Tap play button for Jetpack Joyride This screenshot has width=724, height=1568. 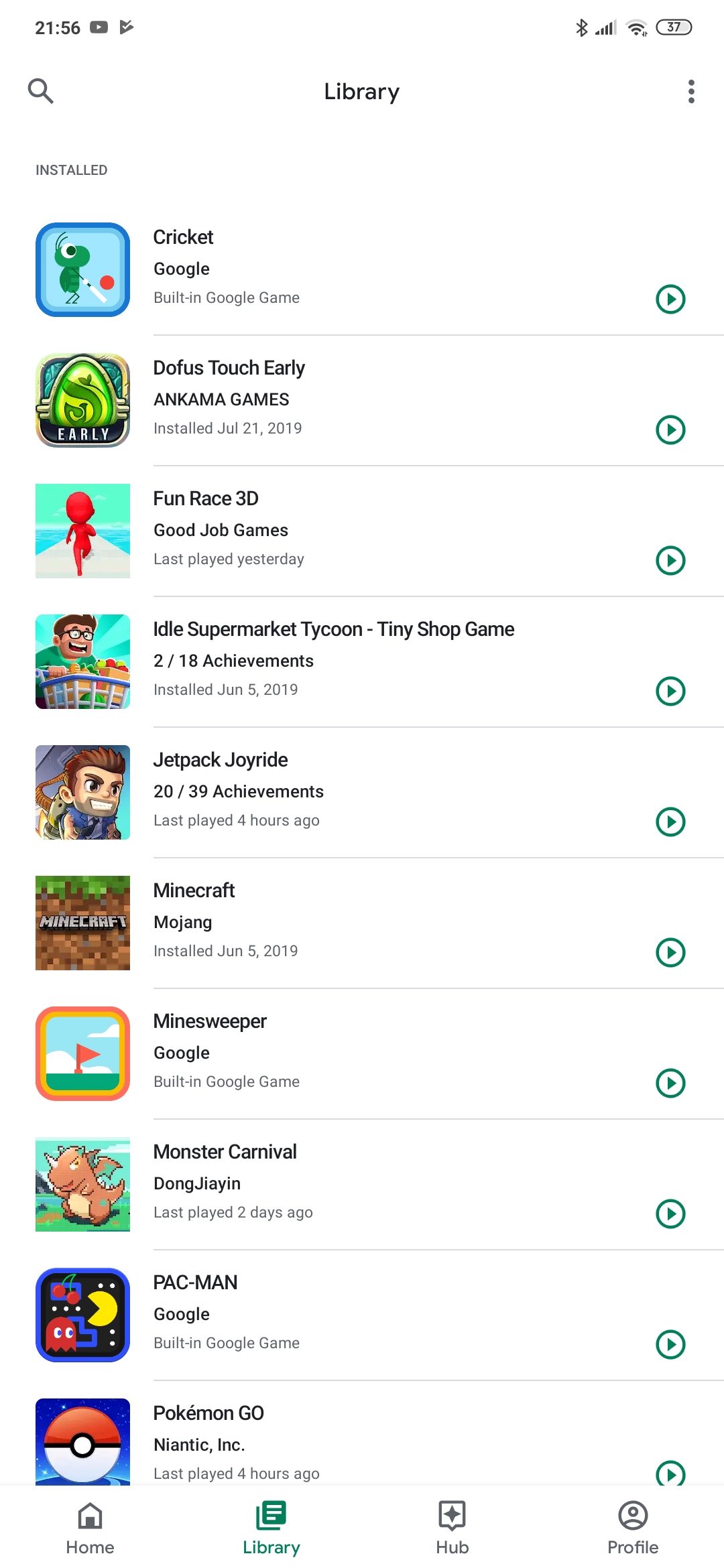coord(670,822)
